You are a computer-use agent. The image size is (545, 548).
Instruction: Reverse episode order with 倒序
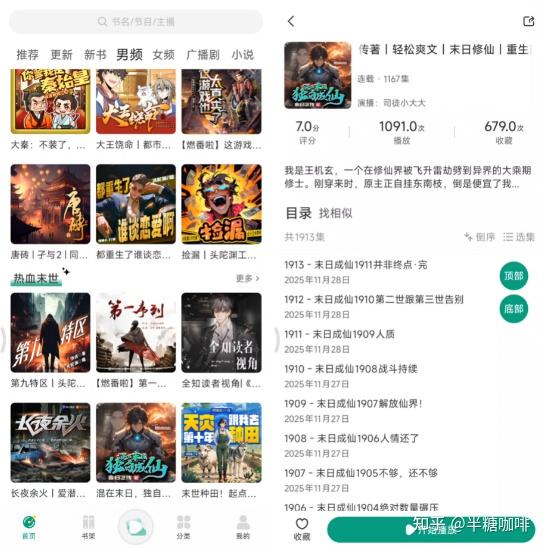coord(480,237)
